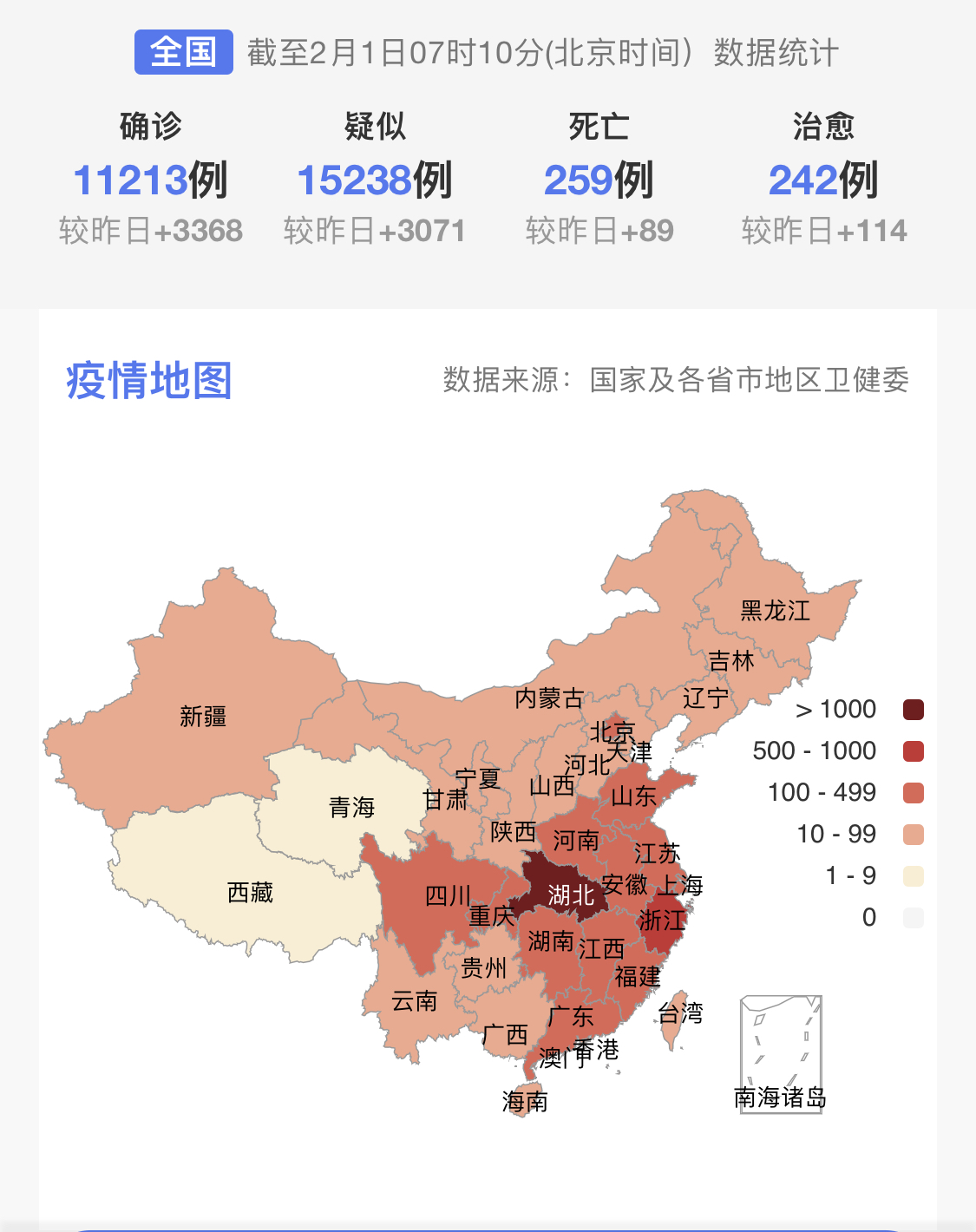Screen dimensions: 976x1232
Task: Click the 疑似 suspected cases count 15238例
Action: pos(373,180)
